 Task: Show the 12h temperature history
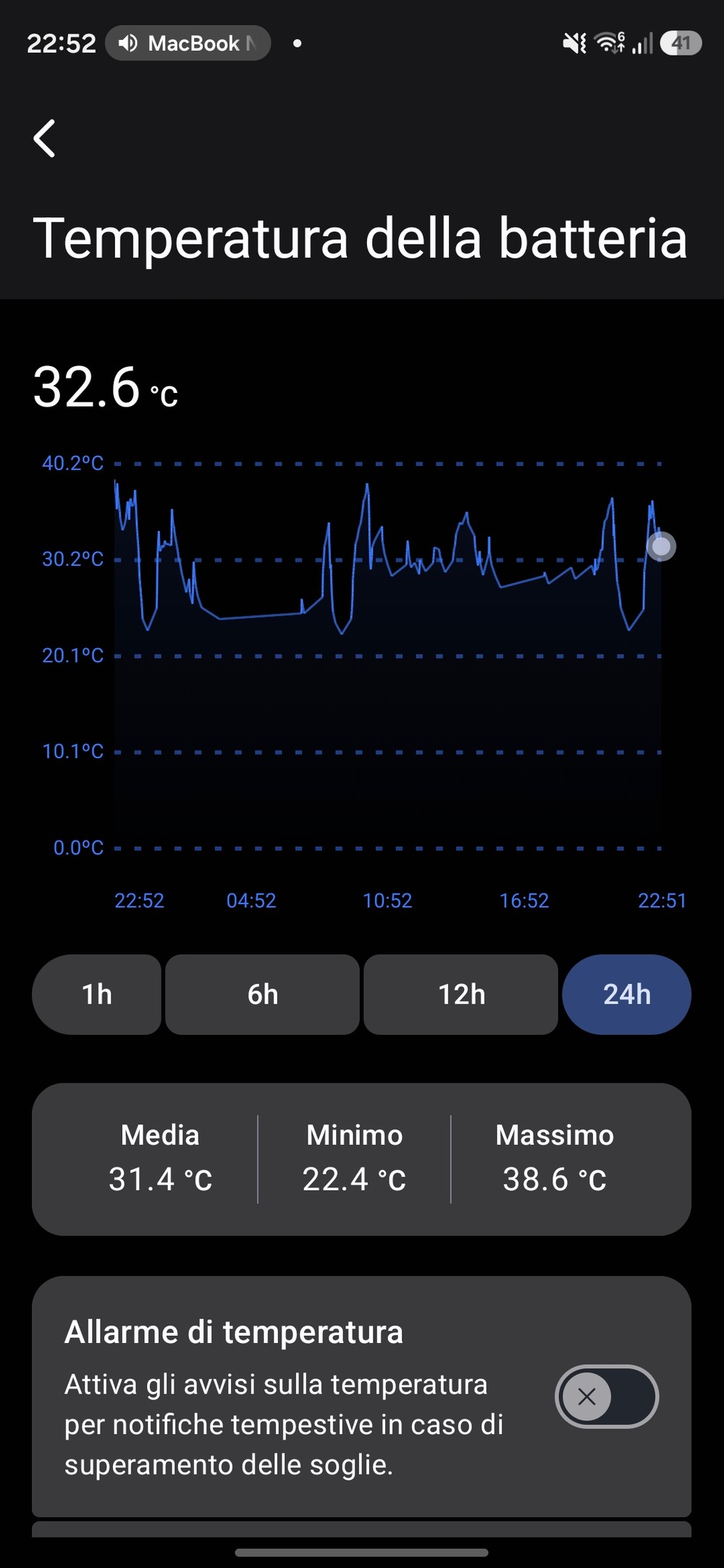461,994
